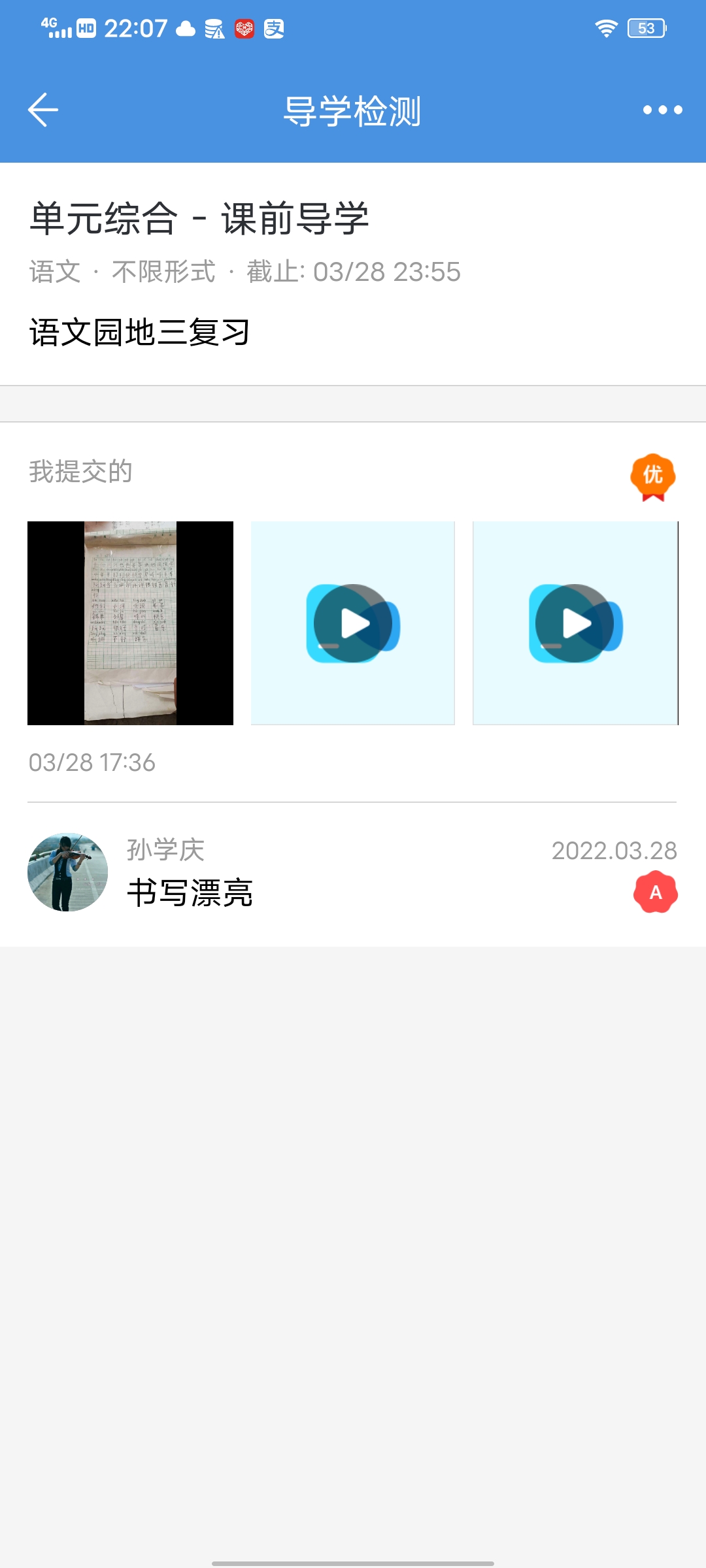
Task: Play the first submitted video
Action: tap(353, 622)
